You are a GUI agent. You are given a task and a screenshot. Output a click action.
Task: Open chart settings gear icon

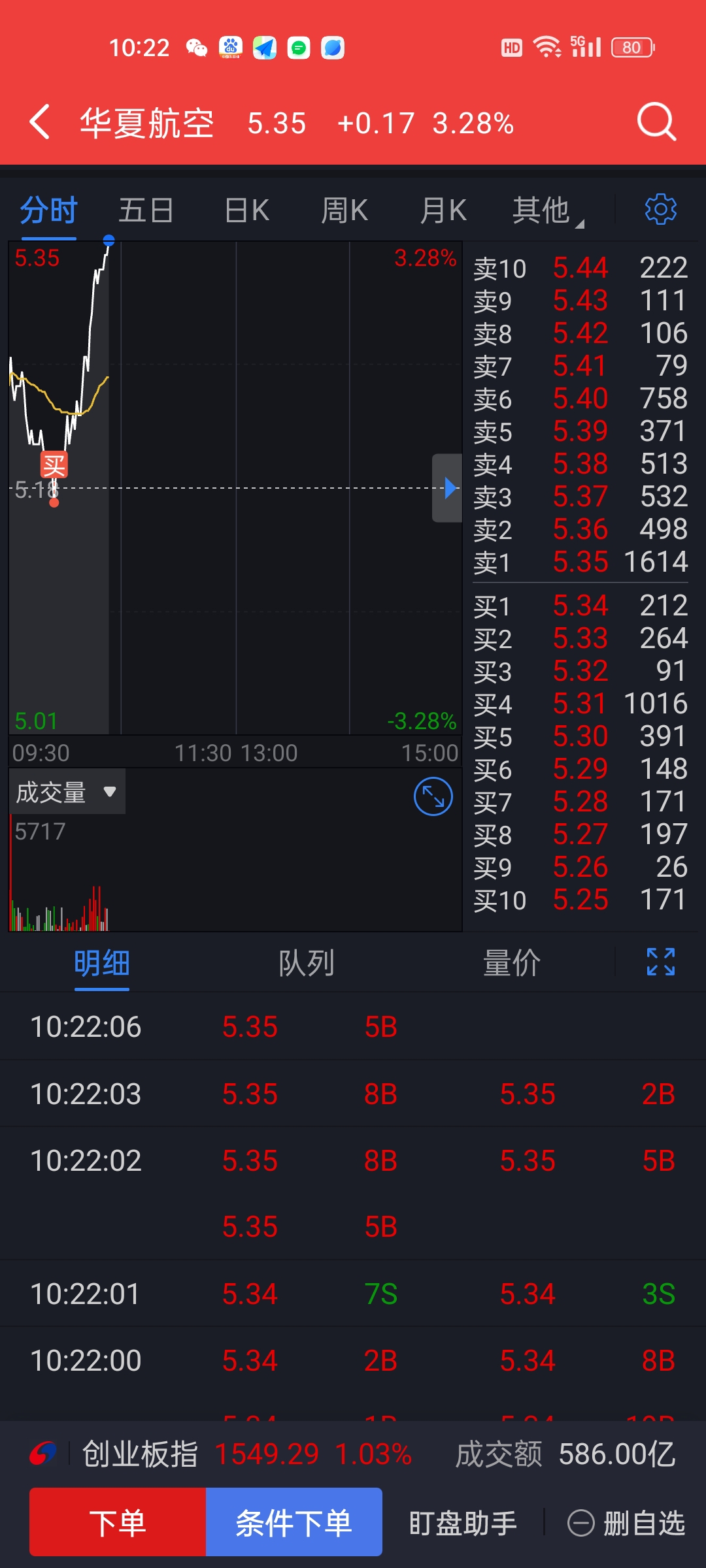(660, 209)
